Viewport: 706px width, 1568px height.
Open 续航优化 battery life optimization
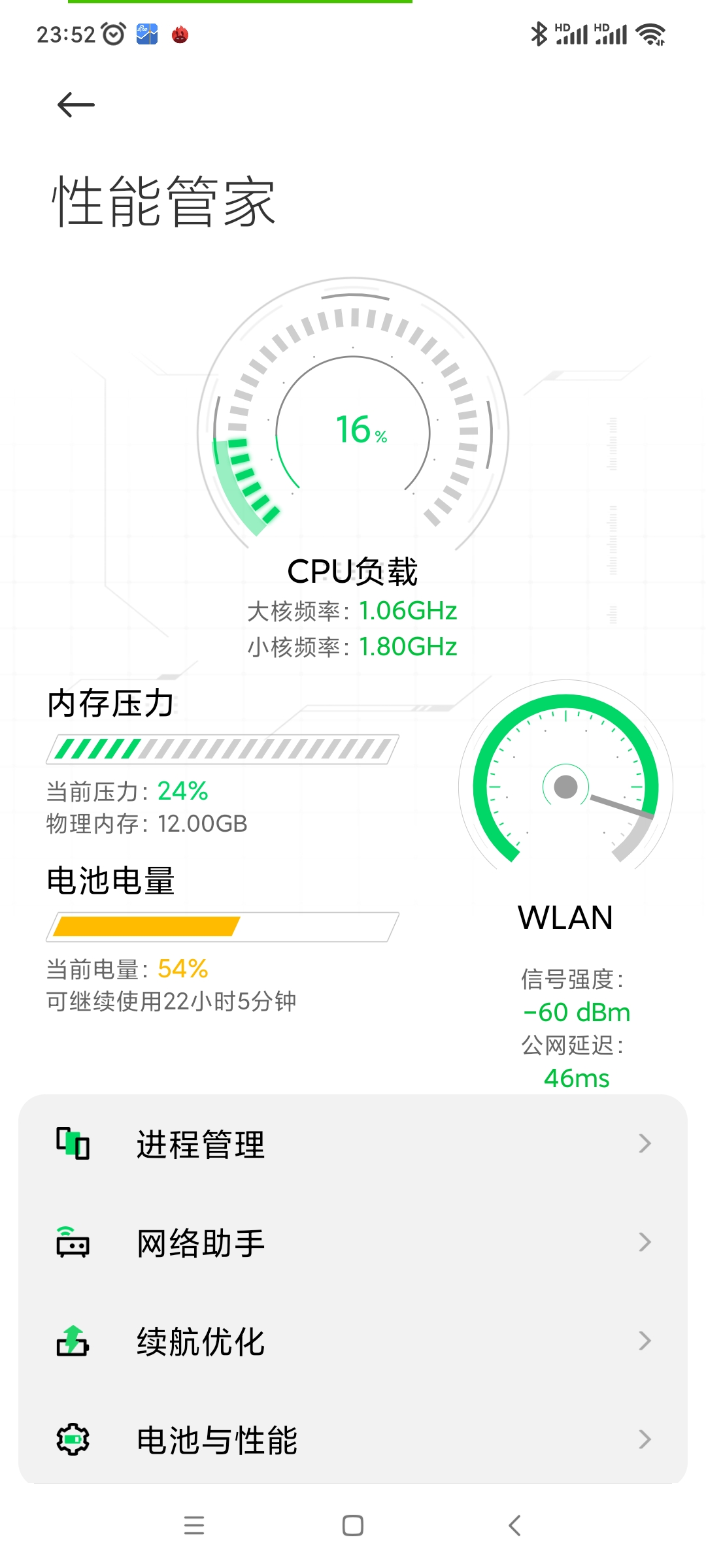click(353, 1341)
